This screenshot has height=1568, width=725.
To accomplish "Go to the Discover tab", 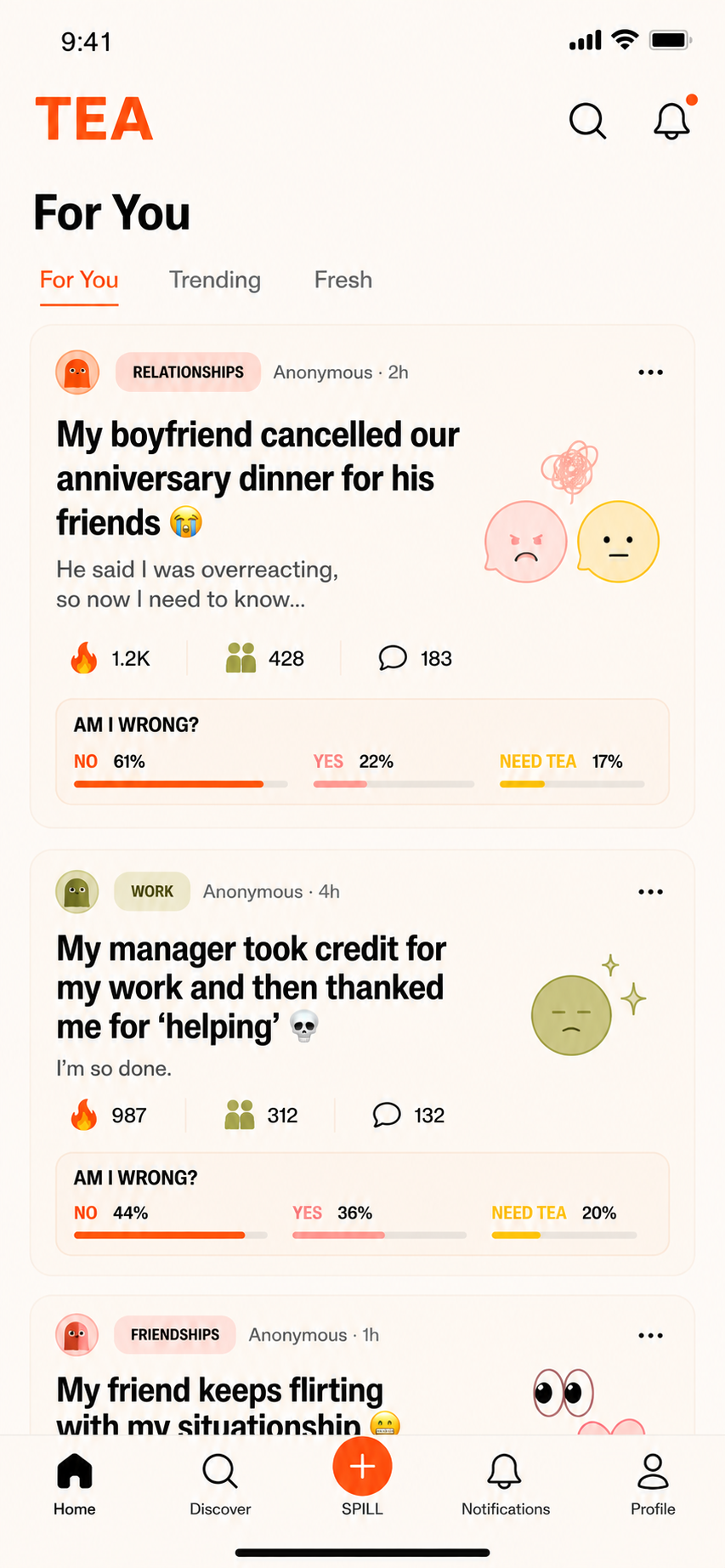I will point(220,1485).
